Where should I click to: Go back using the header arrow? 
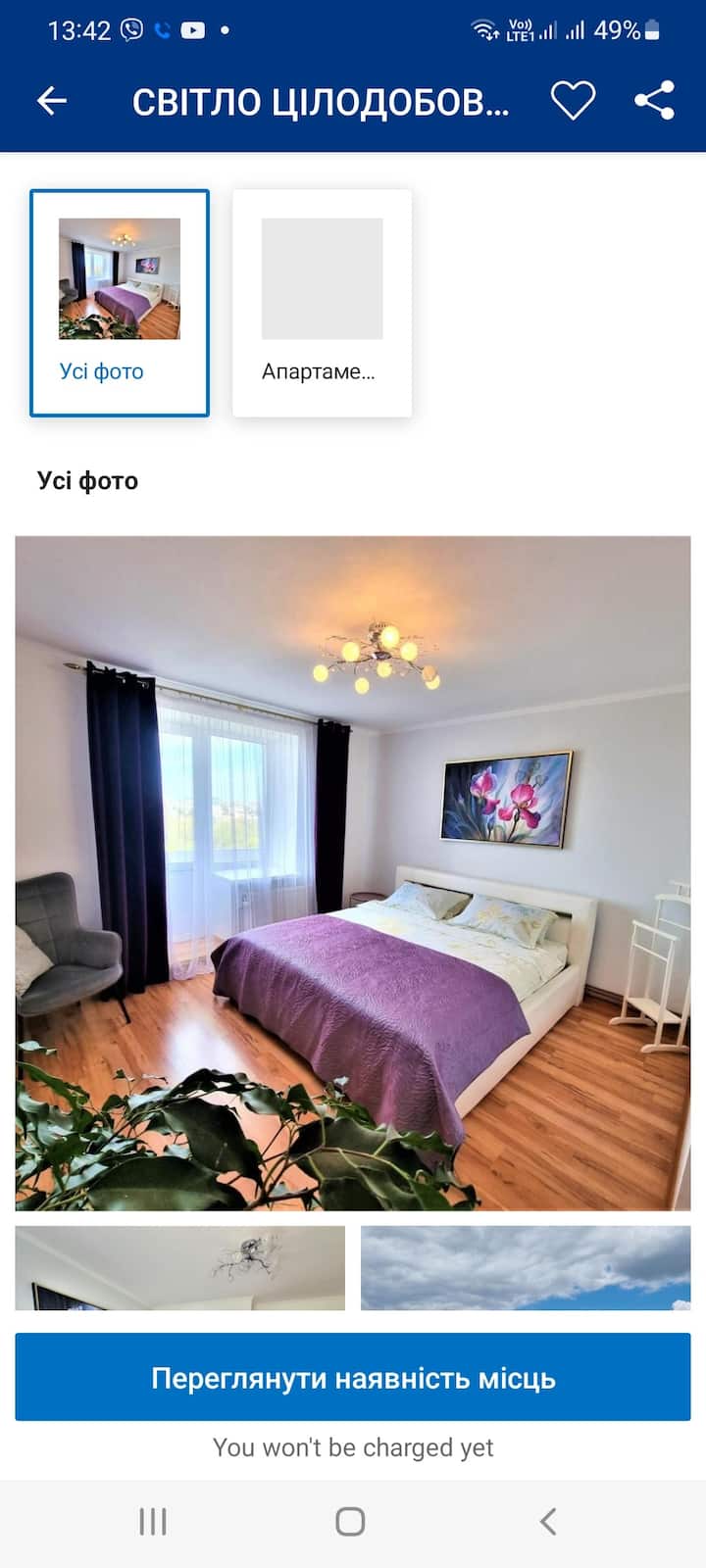click(x=52, y=100)
